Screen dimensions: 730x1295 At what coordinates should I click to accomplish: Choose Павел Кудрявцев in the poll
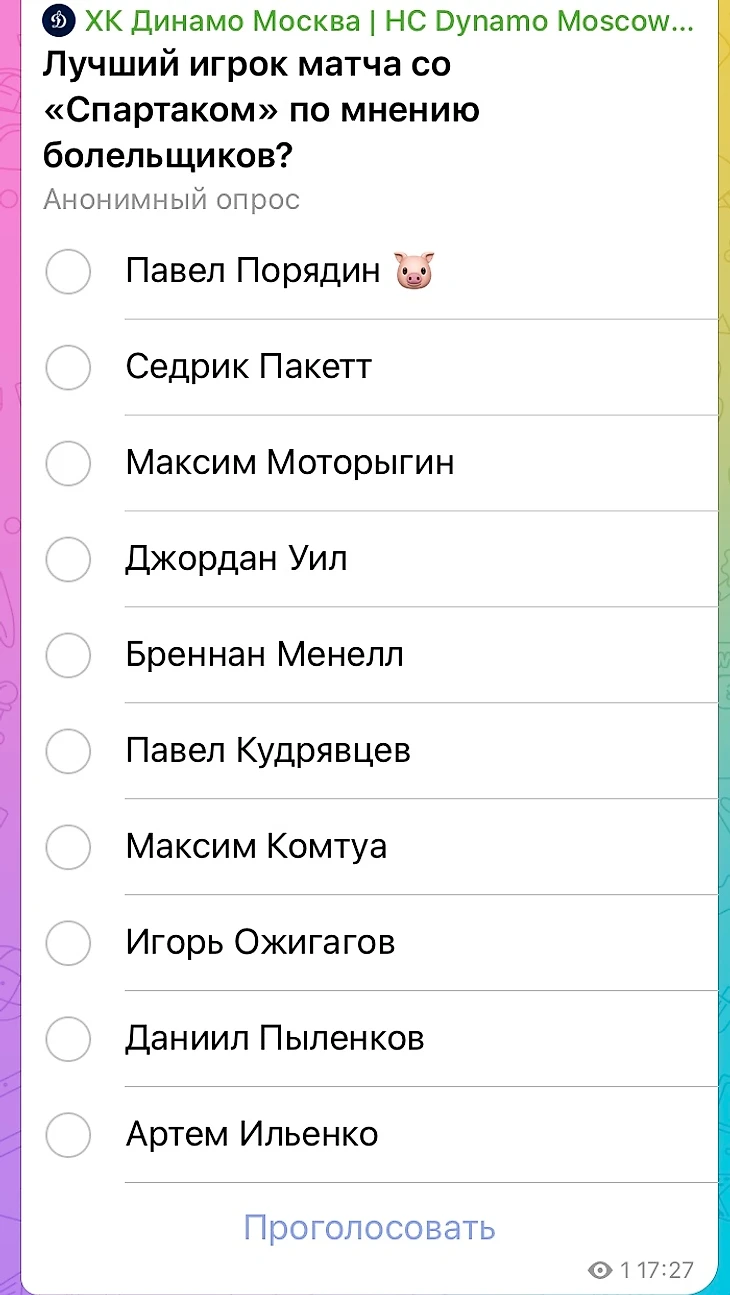point(69,751)
